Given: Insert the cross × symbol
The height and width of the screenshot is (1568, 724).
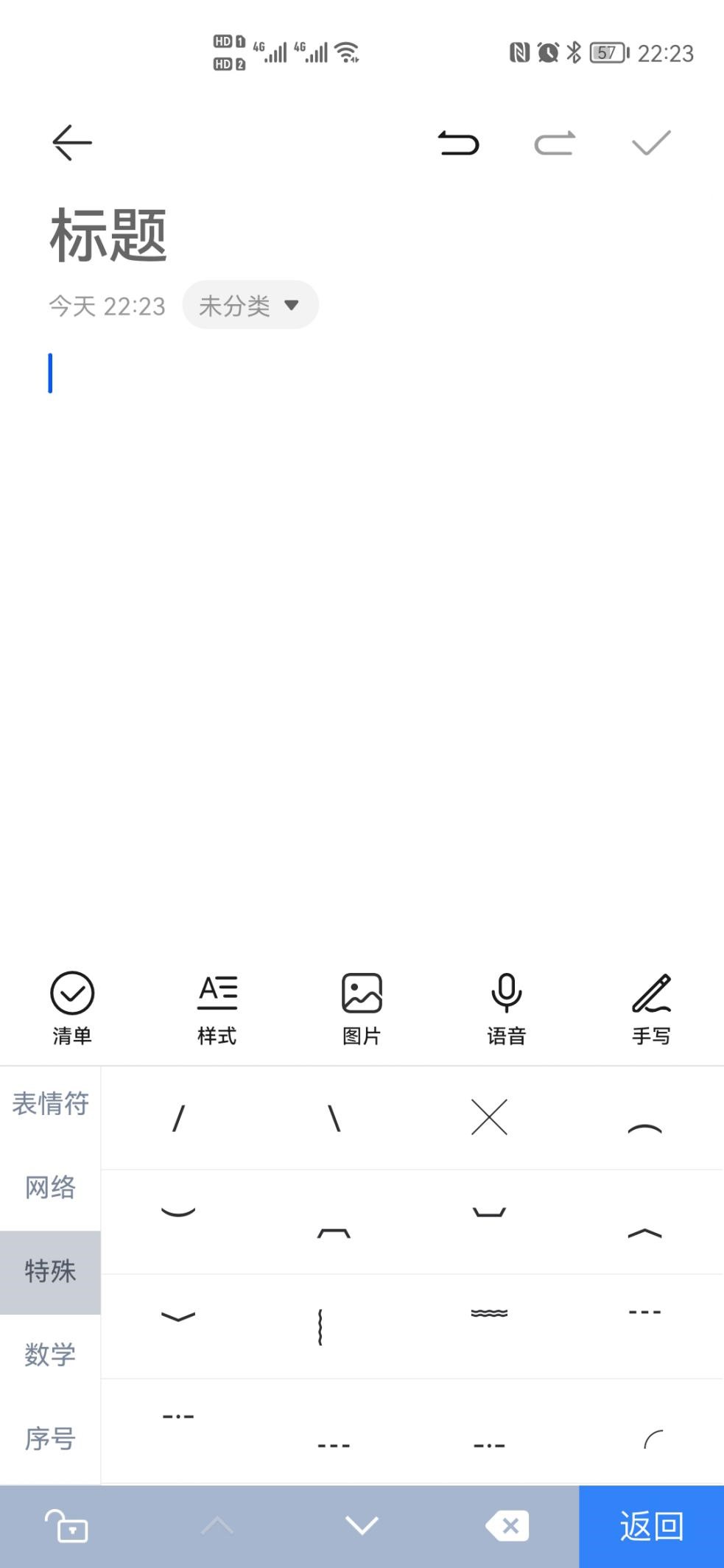Looking at the screenshot, I should tap(489, 1118).
